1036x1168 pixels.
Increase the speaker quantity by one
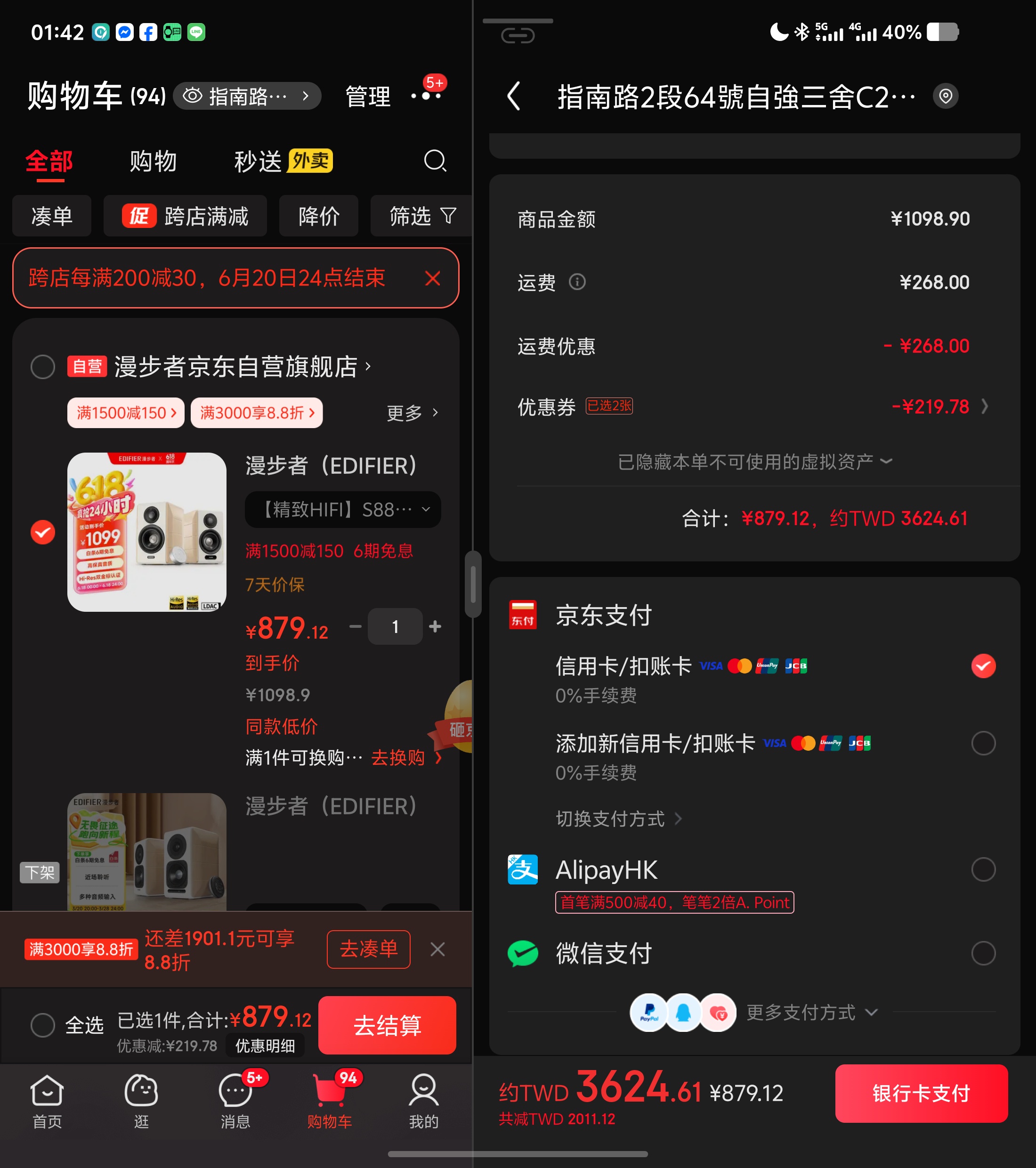click(x=435, y=627)
